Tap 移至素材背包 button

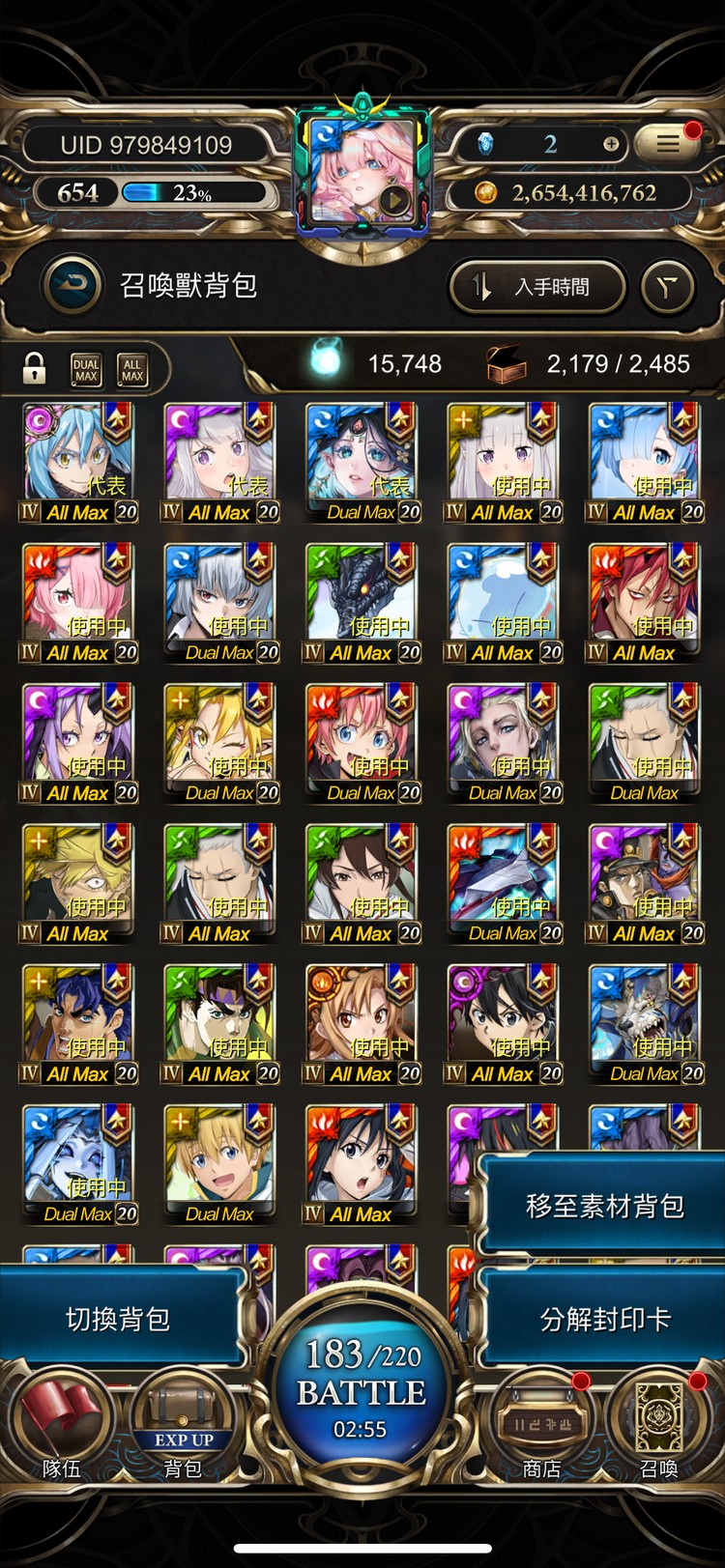click(x=603, y=1206)
